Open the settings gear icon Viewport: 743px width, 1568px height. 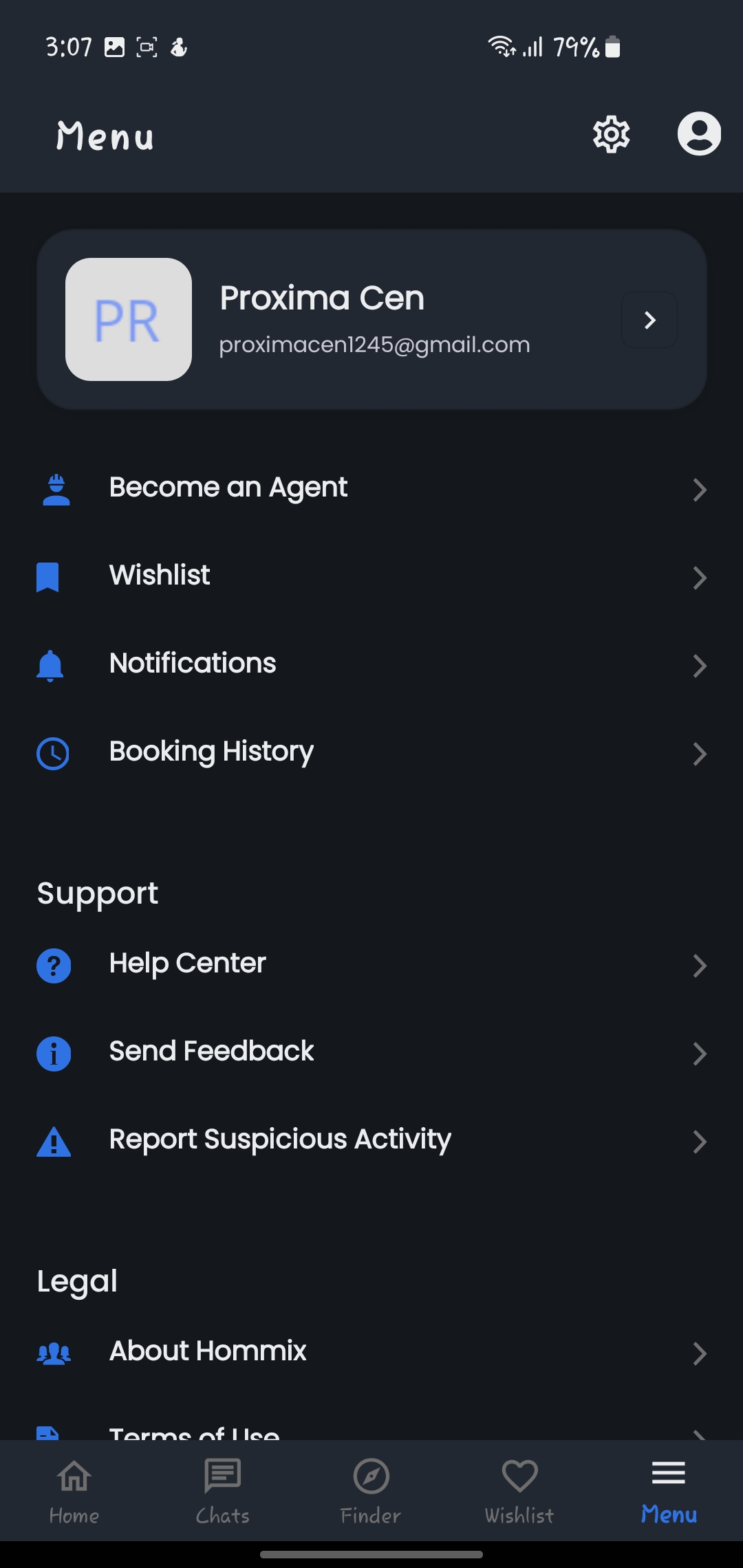[610, 135]
